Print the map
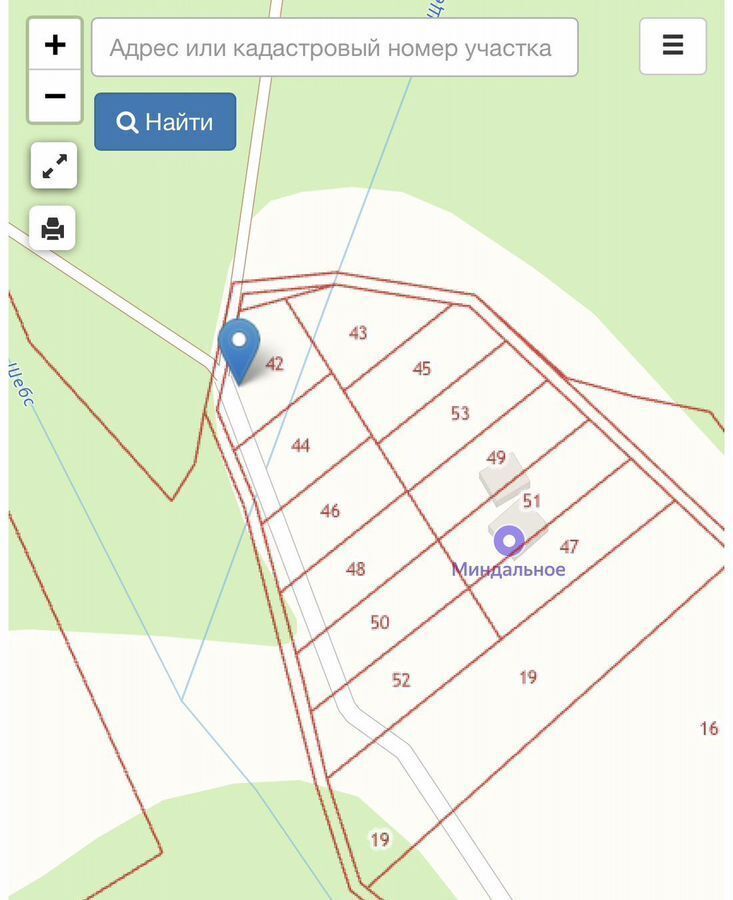 coord(53,229)
